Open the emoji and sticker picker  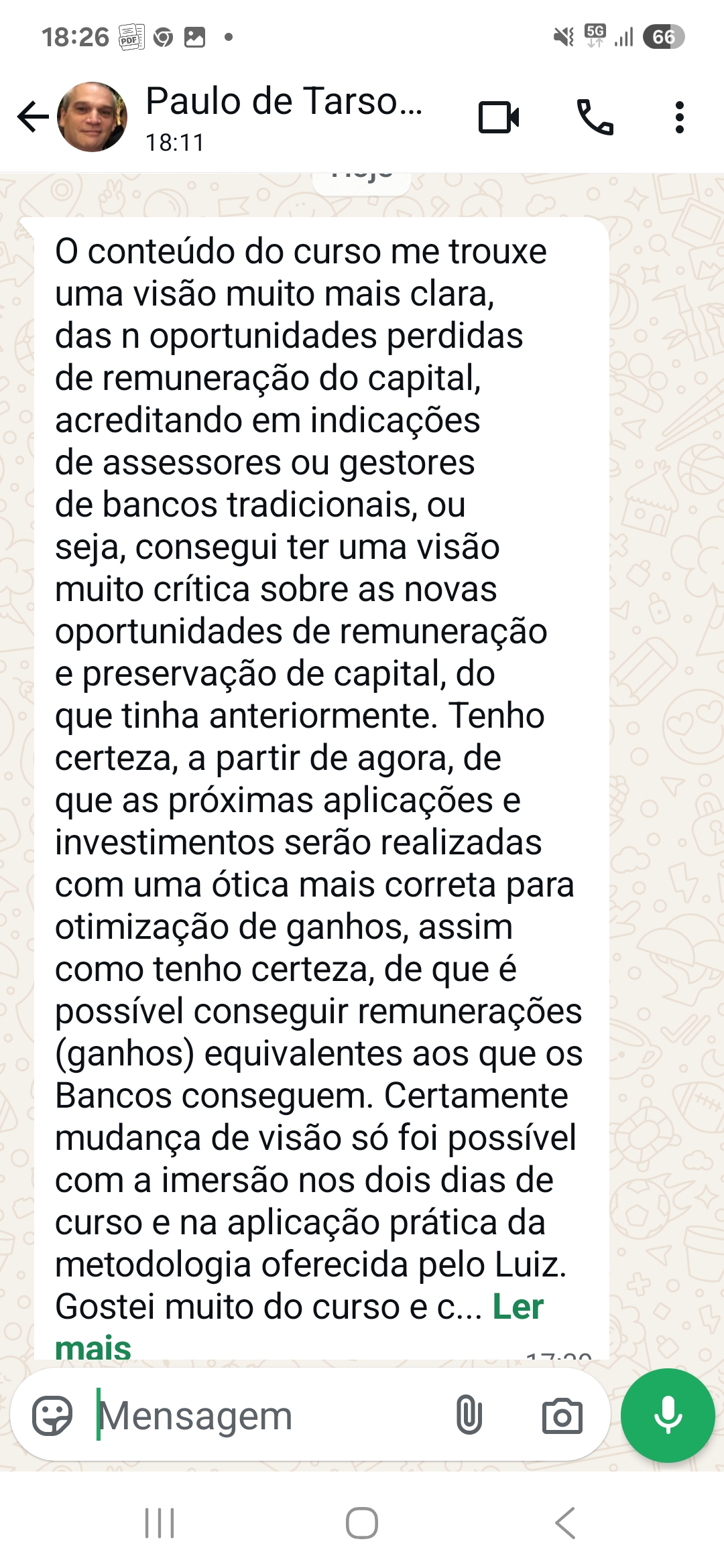pyautogui.click(x=52, y=1416)
